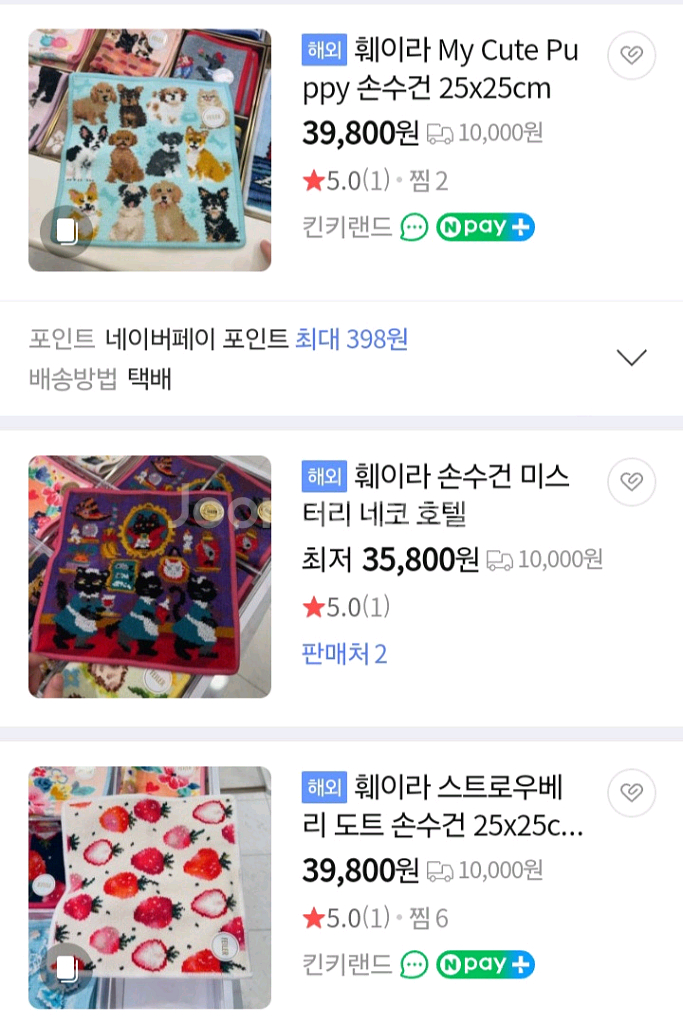Save the 스트로우베리 도트 handkerchief to wishlist
Screen dimensions: 683x1024
click(x=631, y=793)
